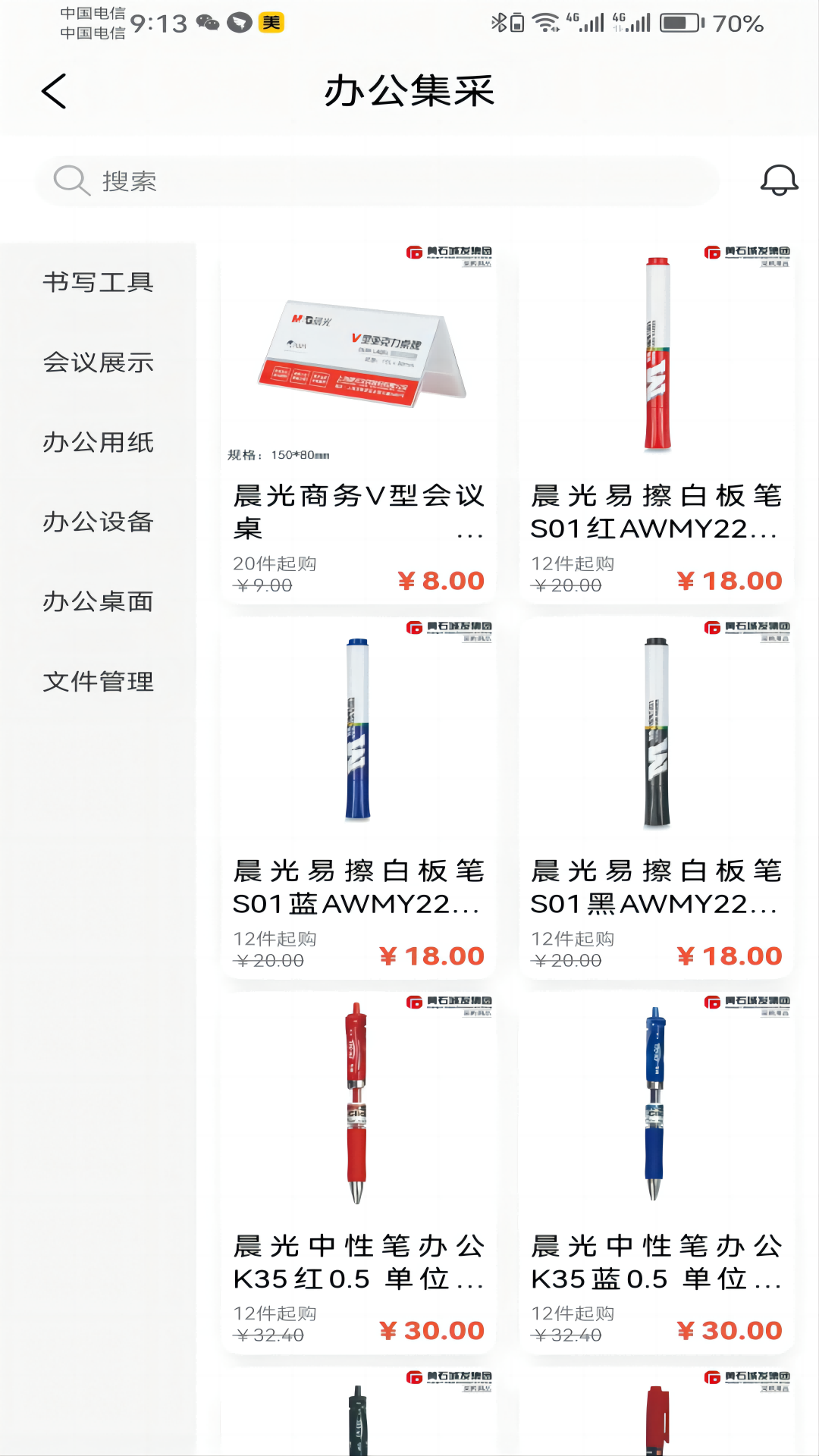Choose the 办公设备 category
The width and height of the screenshot is (819, 1456).
(x=98, y=522)
